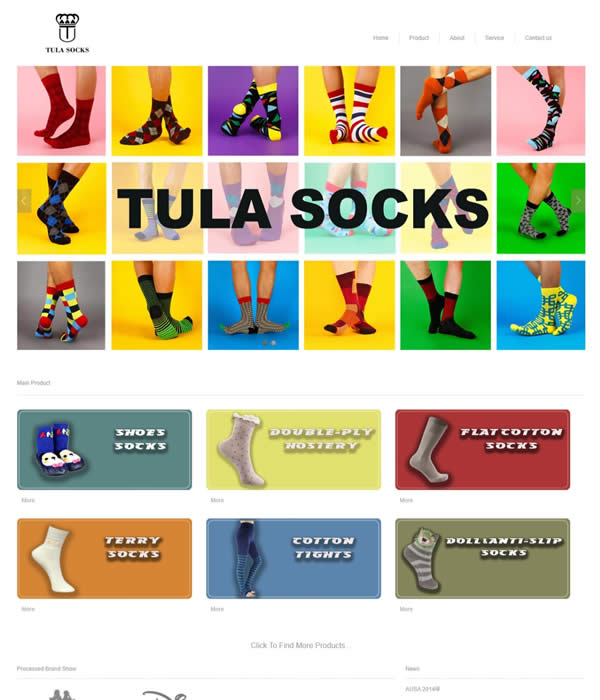This screenshot has width=600, height=700.
Task: Open the Terry Socks card
Action: tap(104, 558)
